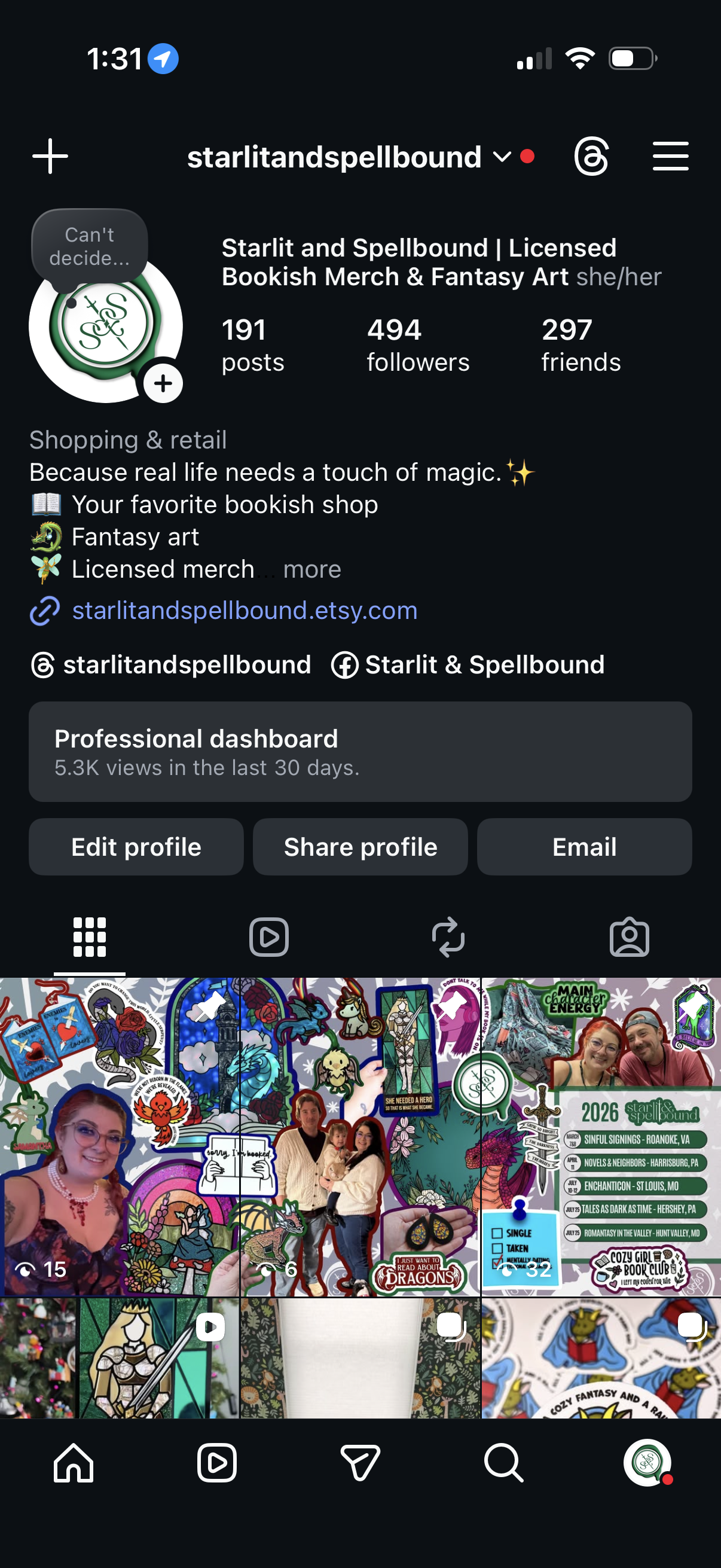View the 297 friends list

pos(581,344)
